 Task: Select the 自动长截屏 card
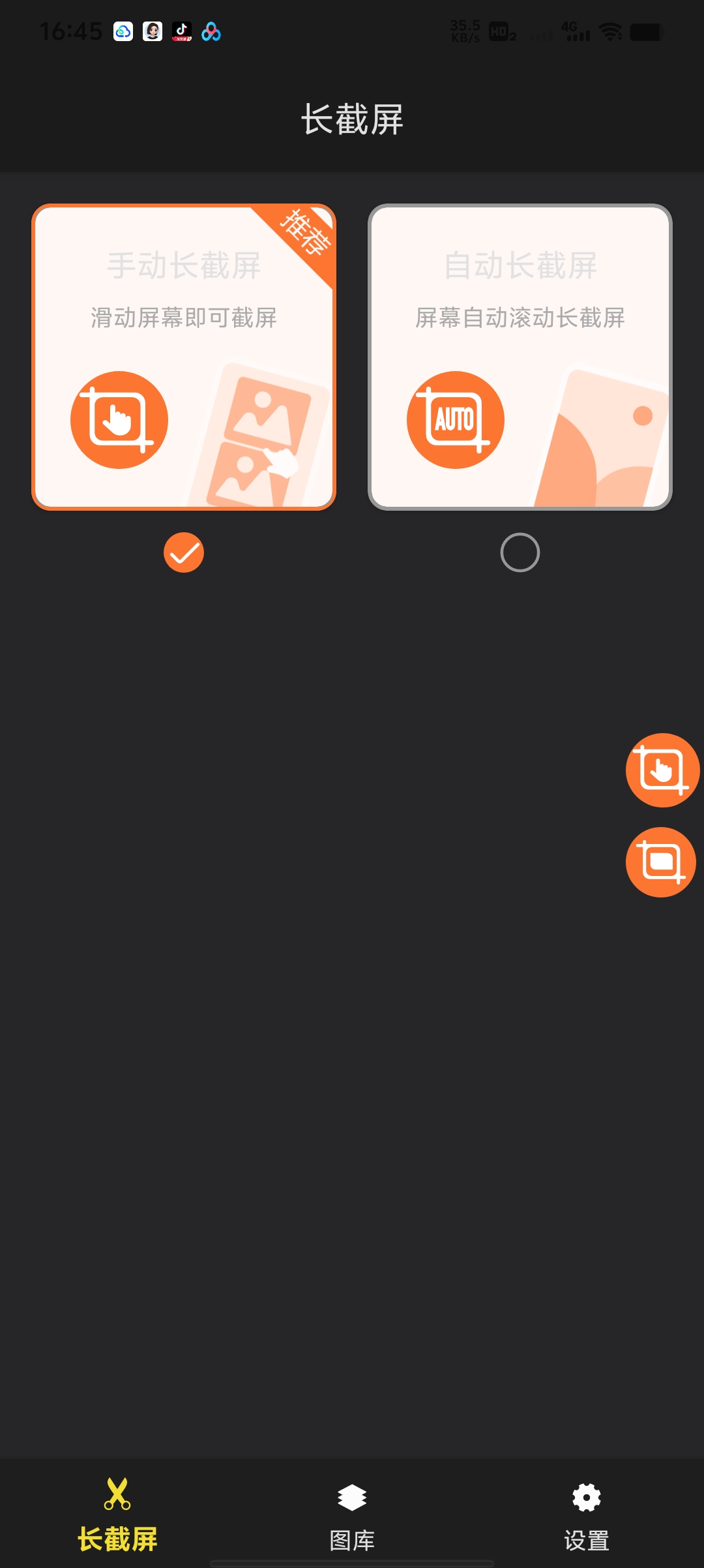point(520,357)
